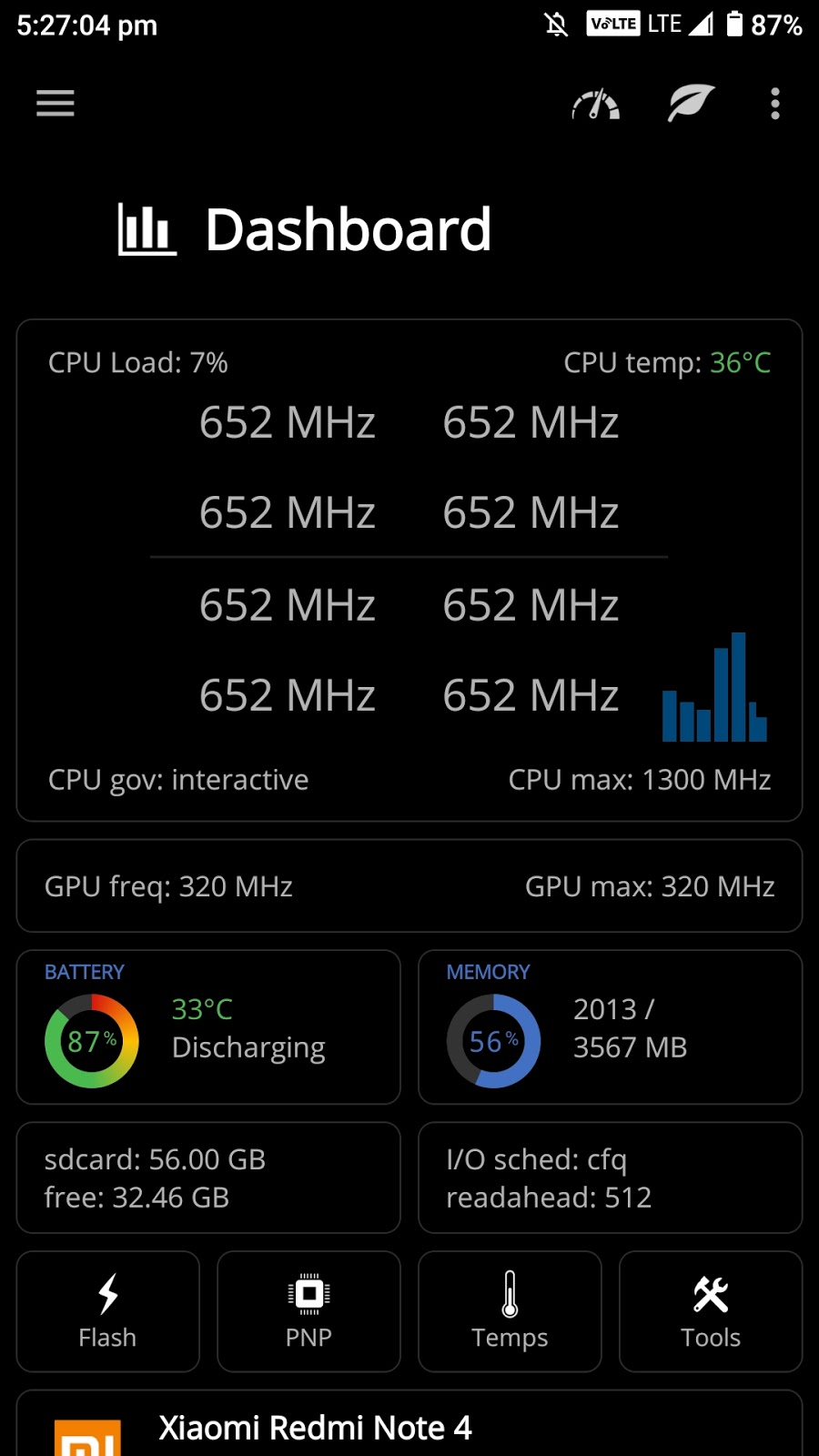
Task: Open the PNP shortcut
Action: pos(308,1311)
